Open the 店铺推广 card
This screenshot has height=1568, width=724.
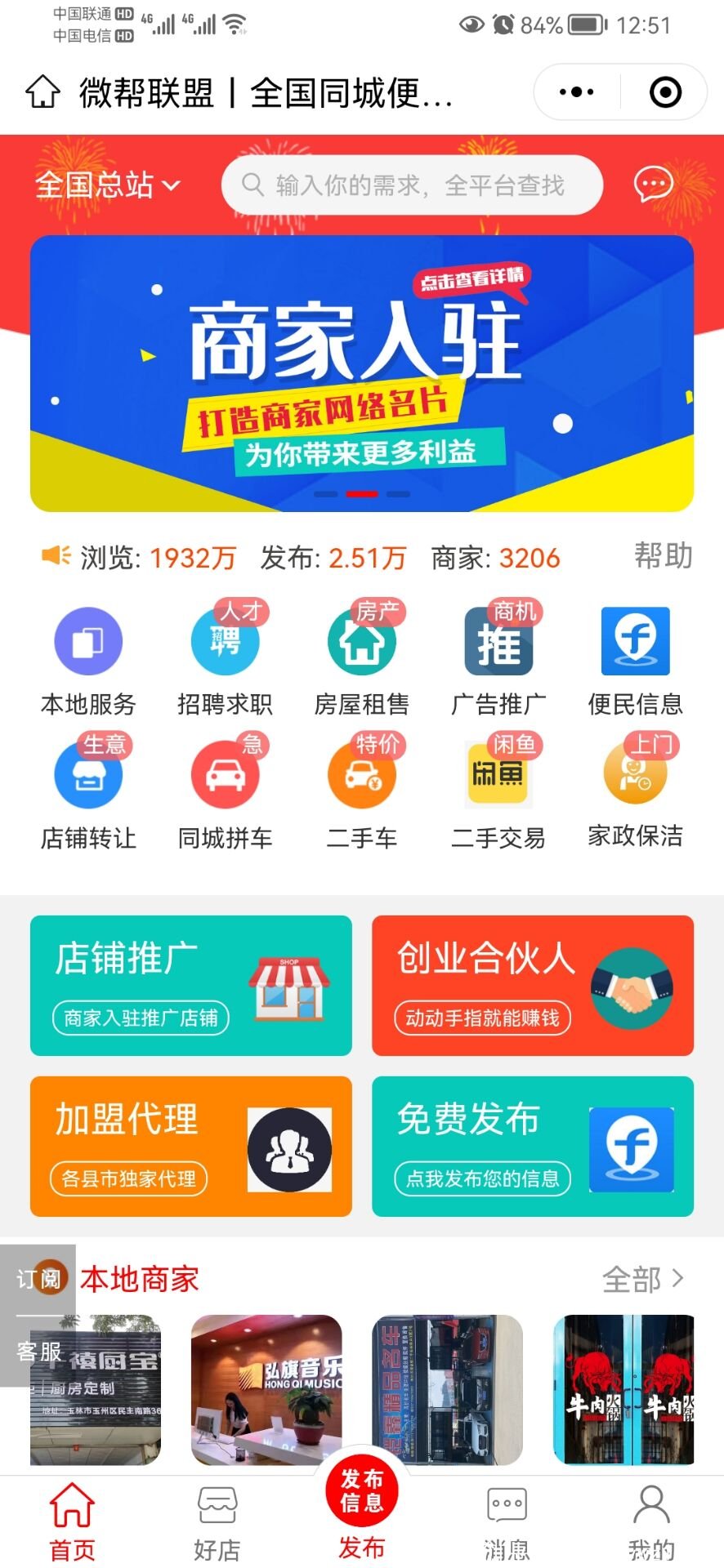[x=191, y=986]
